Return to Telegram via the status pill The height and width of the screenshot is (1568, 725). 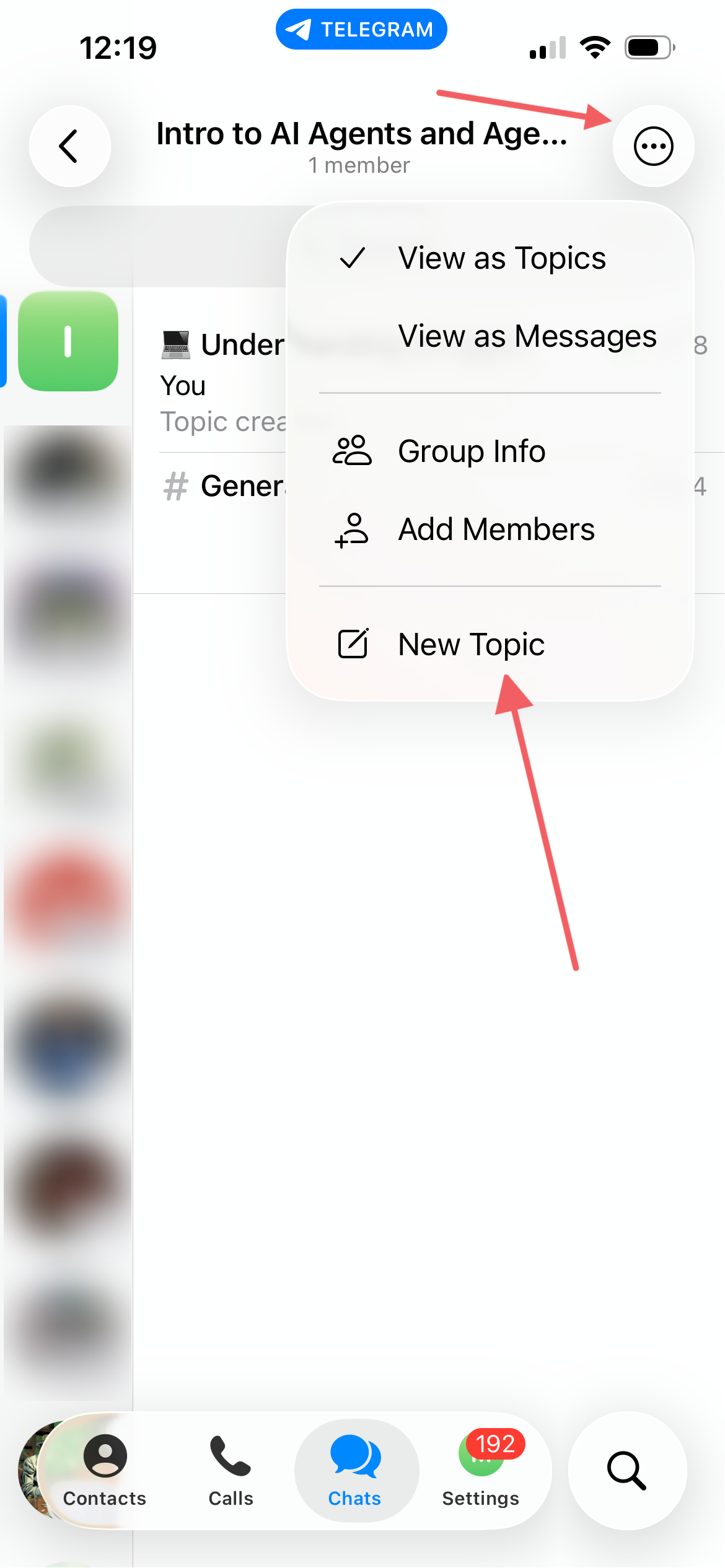click(x=361, y=29)
